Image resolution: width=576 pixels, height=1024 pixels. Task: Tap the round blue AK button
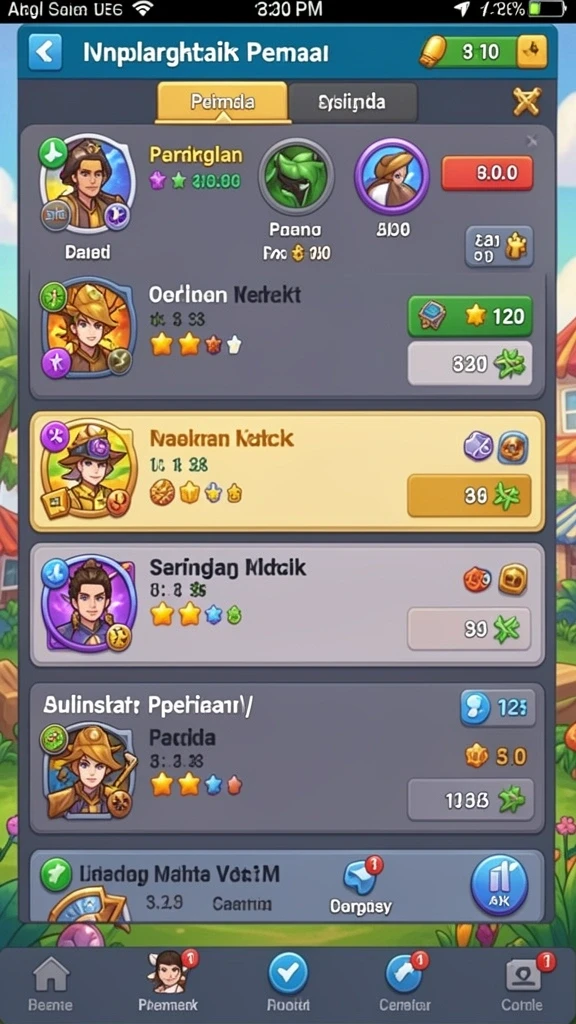(x=498, y=887)
